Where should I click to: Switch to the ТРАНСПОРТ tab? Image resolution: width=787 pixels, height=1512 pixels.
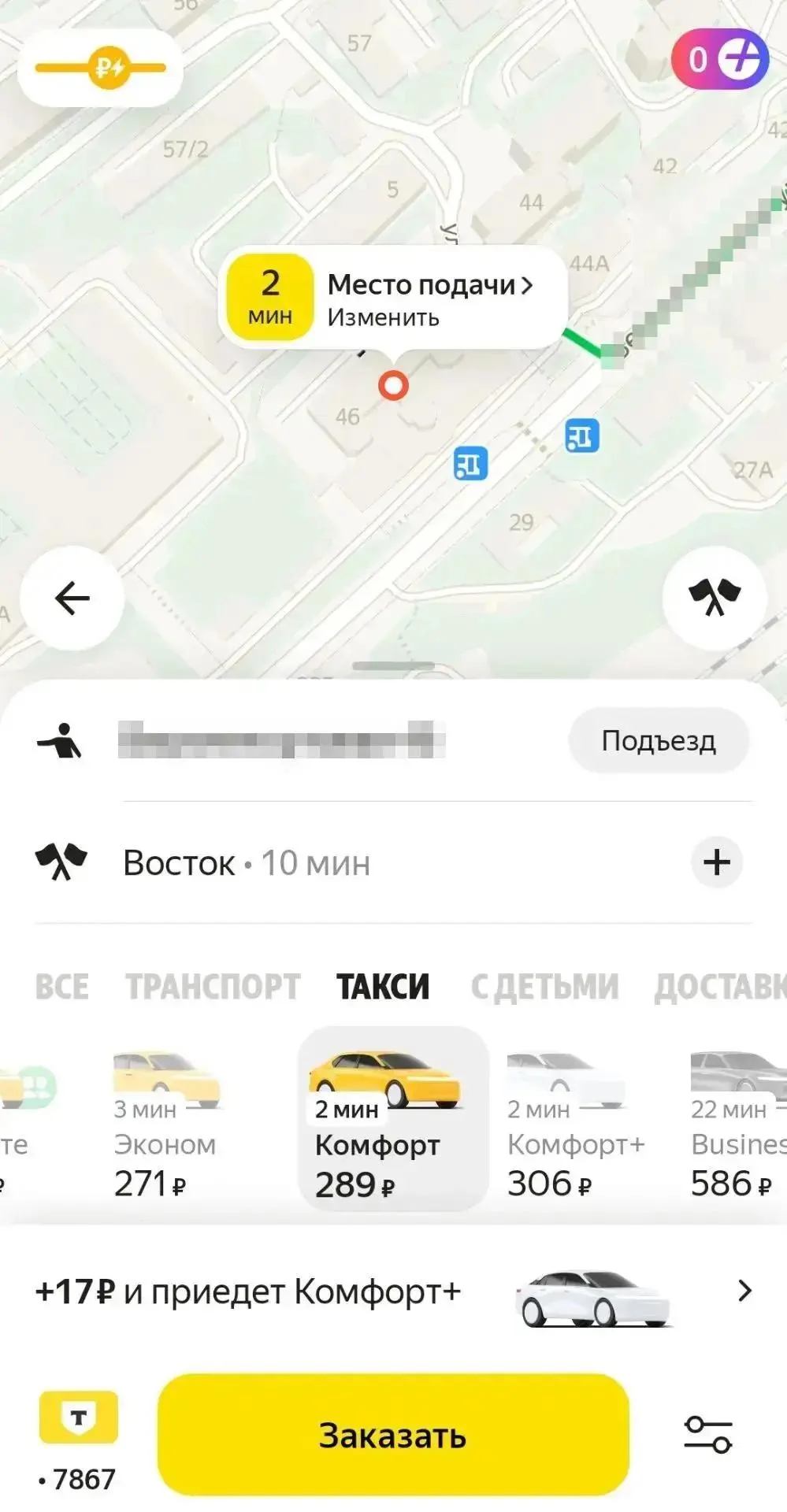[x=213, y=987]
